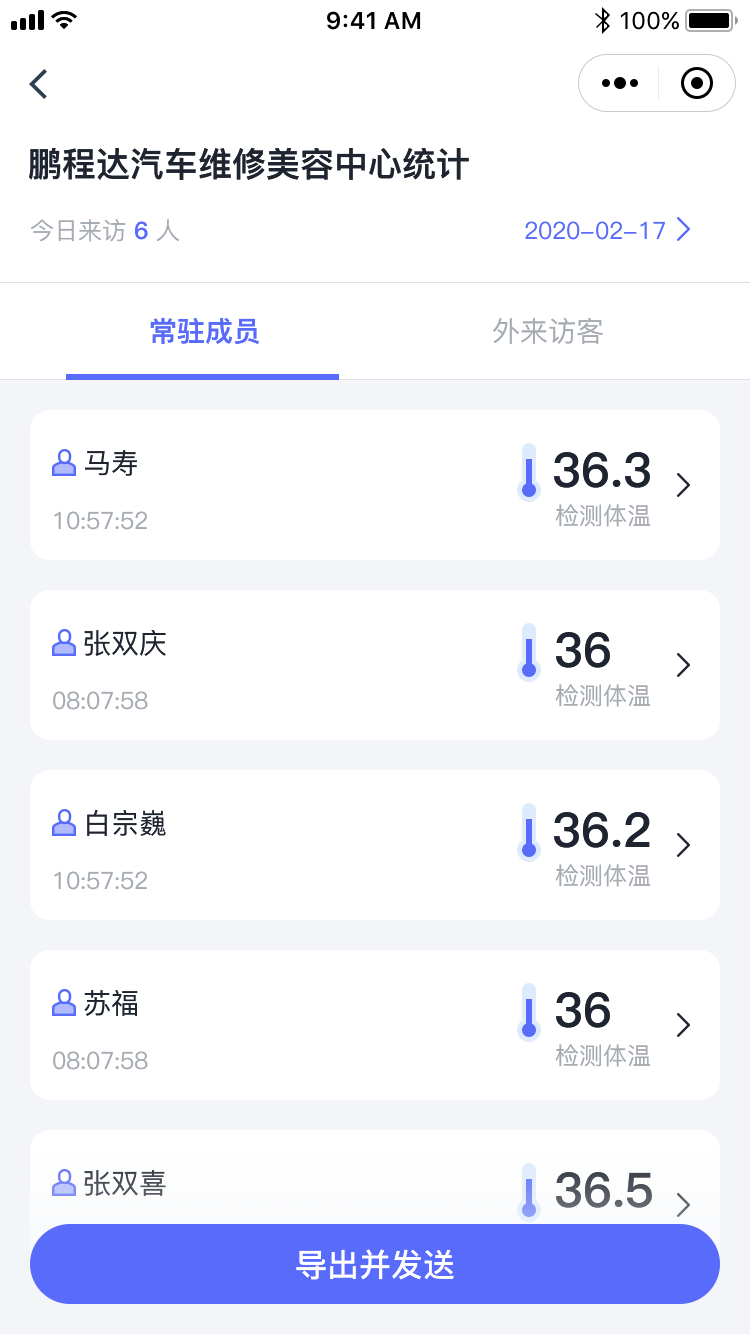
Task: Open the more options (•••) menu
Action: [x=619, y=83]
